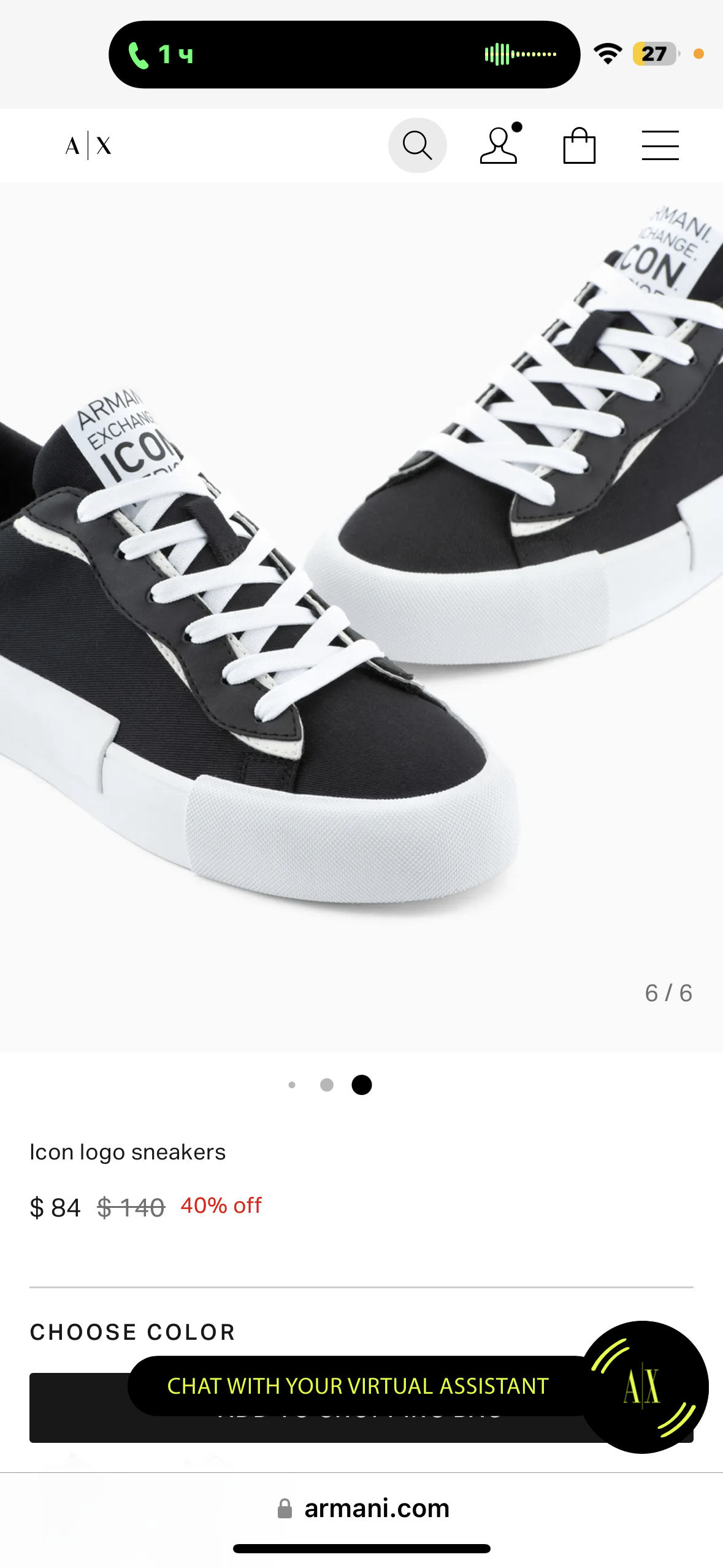Return to the ongoing call pill

[x=344, y=55]
